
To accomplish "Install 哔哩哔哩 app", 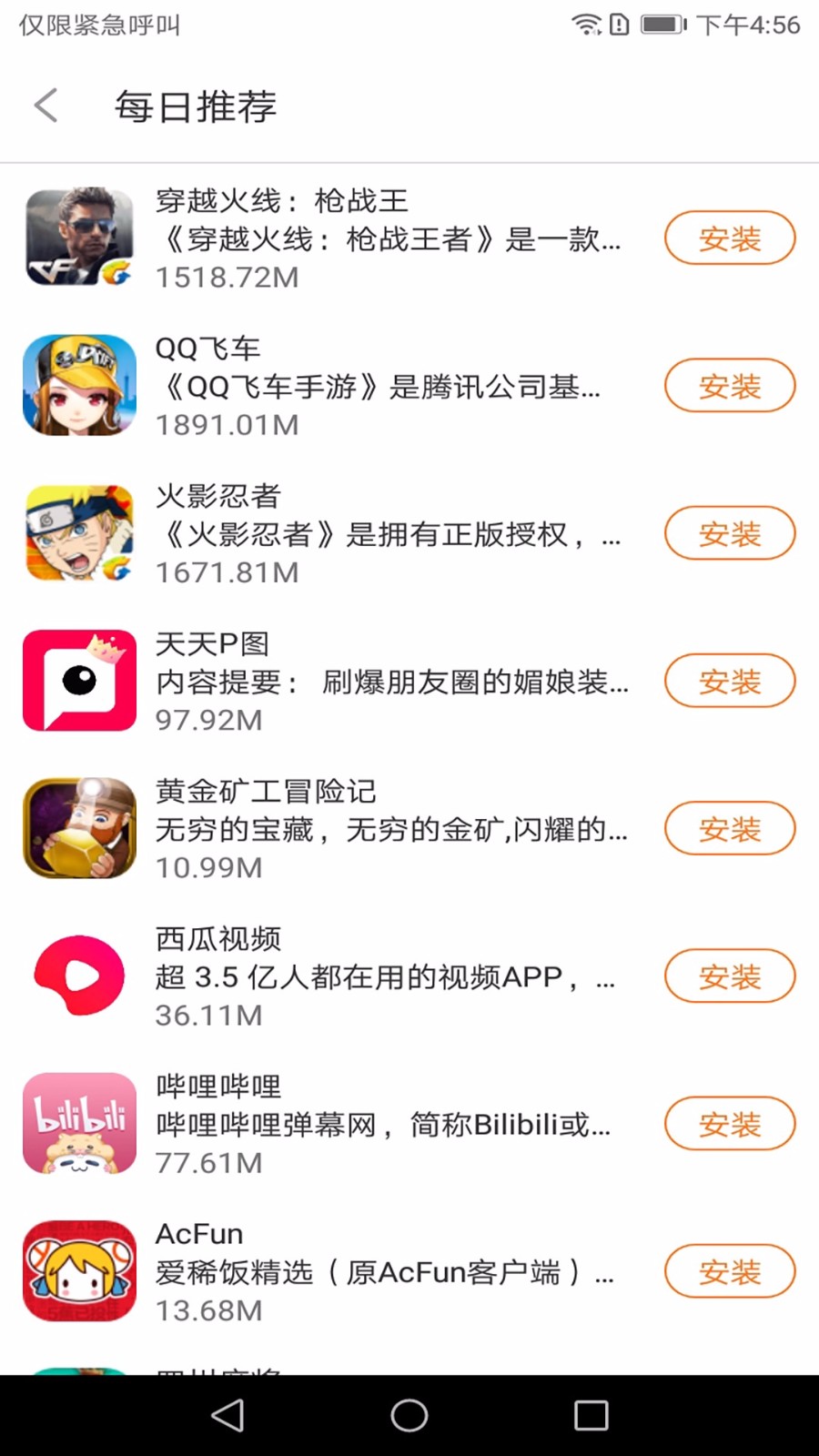I will [729, 1123].
